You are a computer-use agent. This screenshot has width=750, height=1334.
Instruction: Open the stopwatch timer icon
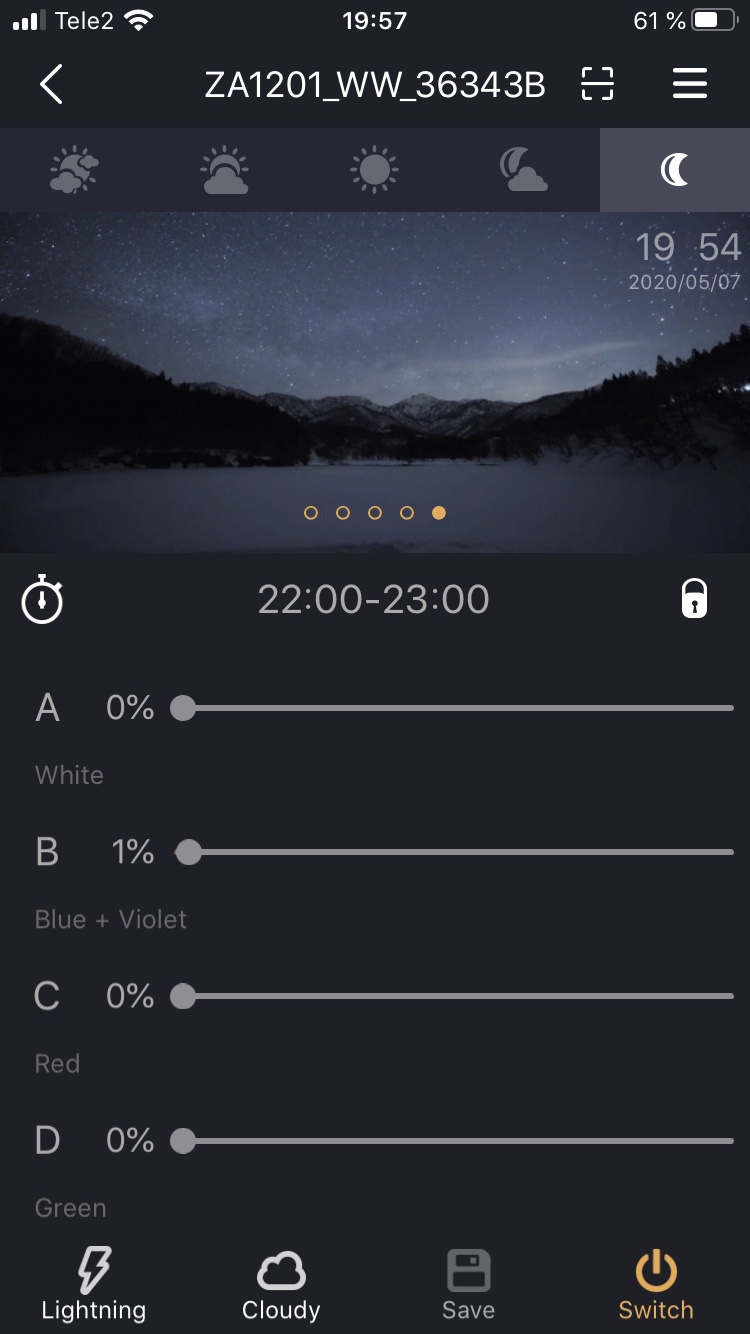(x=42, y=600)
